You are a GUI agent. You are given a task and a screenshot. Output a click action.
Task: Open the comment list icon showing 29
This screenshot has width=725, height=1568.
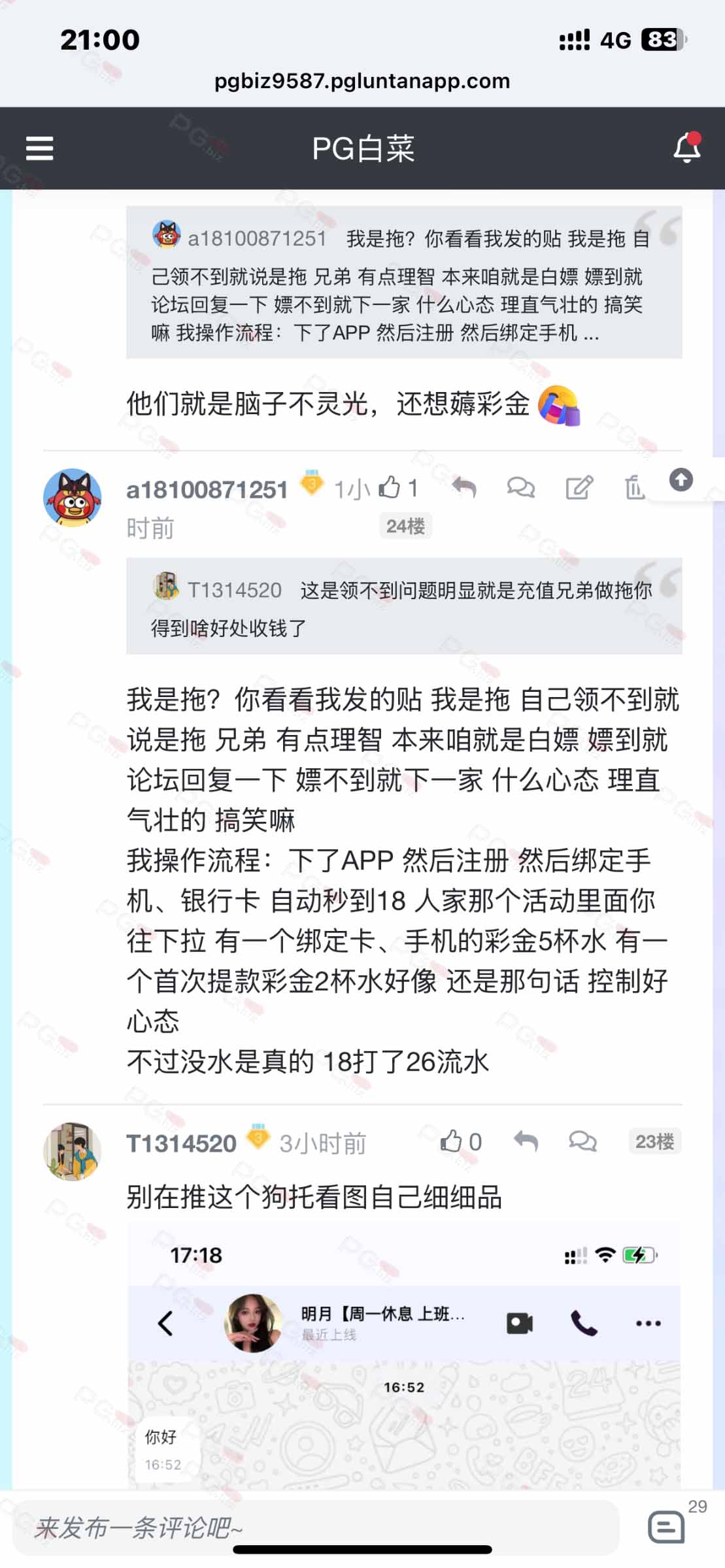pos(667,1526)
